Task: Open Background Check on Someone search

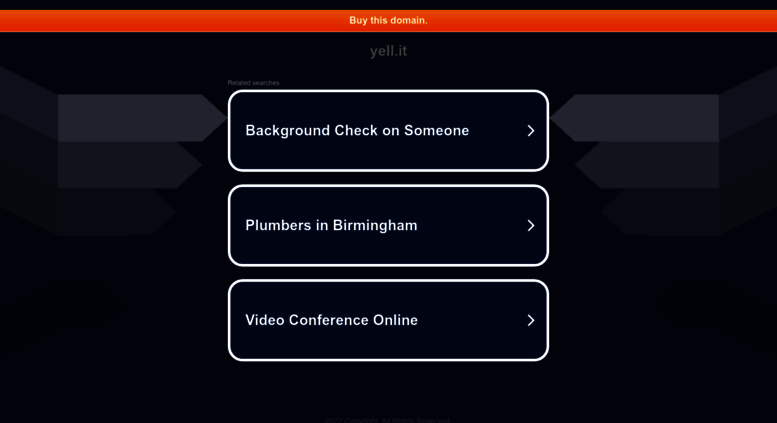Action: 388,131
